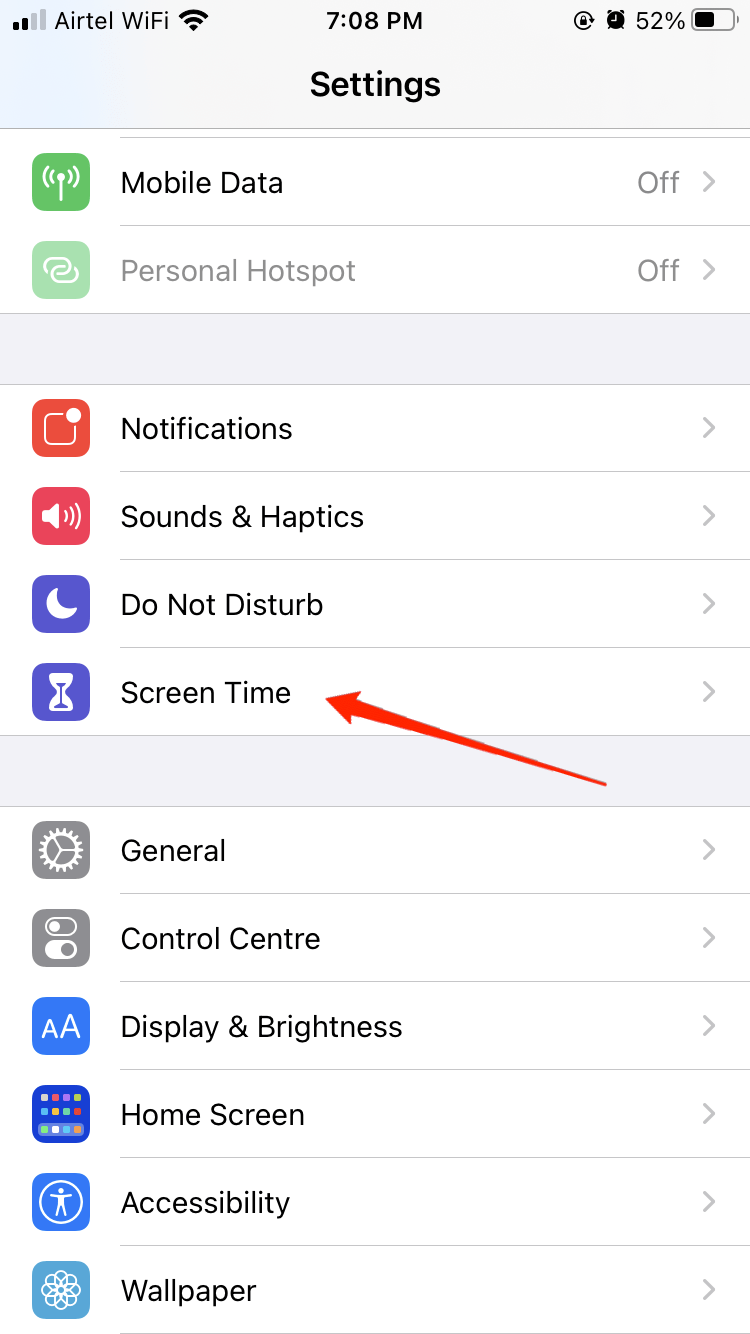Screen dimensions: 750x1334
Task: Open Wallpaper settings
Action: tap(375, 1291)
